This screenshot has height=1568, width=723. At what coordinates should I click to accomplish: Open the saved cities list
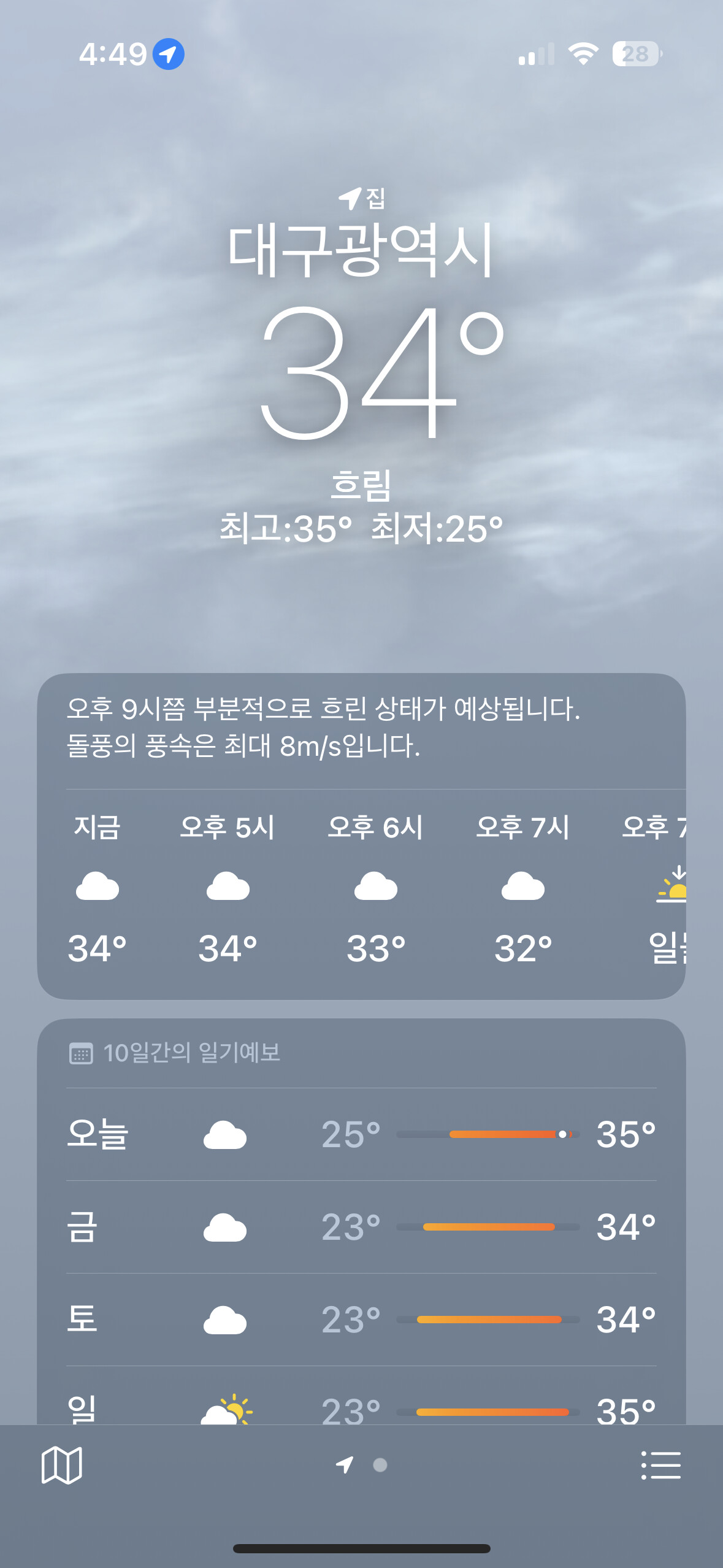click(x=660, y=1466)
